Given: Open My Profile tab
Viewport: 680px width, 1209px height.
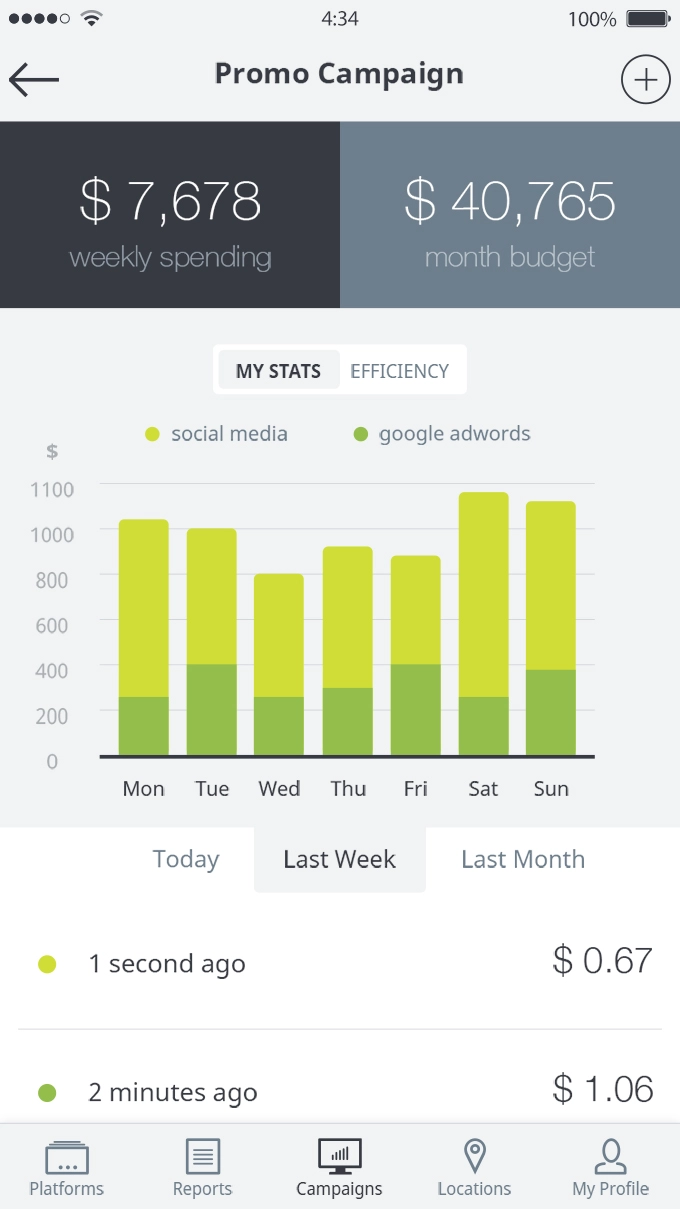Looking at the screenshot, I should point(610,1168).
